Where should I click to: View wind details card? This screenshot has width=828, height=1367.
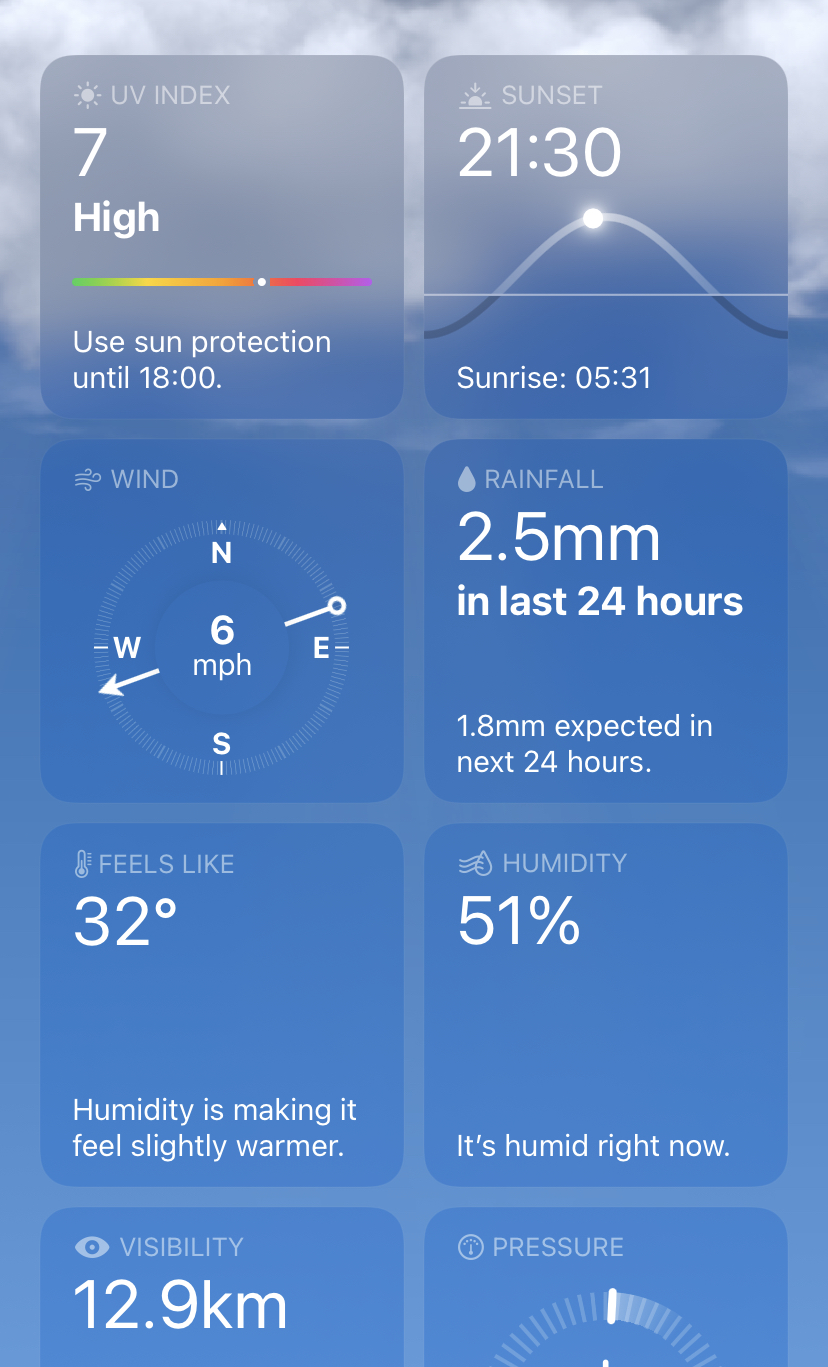coord(221,620)
